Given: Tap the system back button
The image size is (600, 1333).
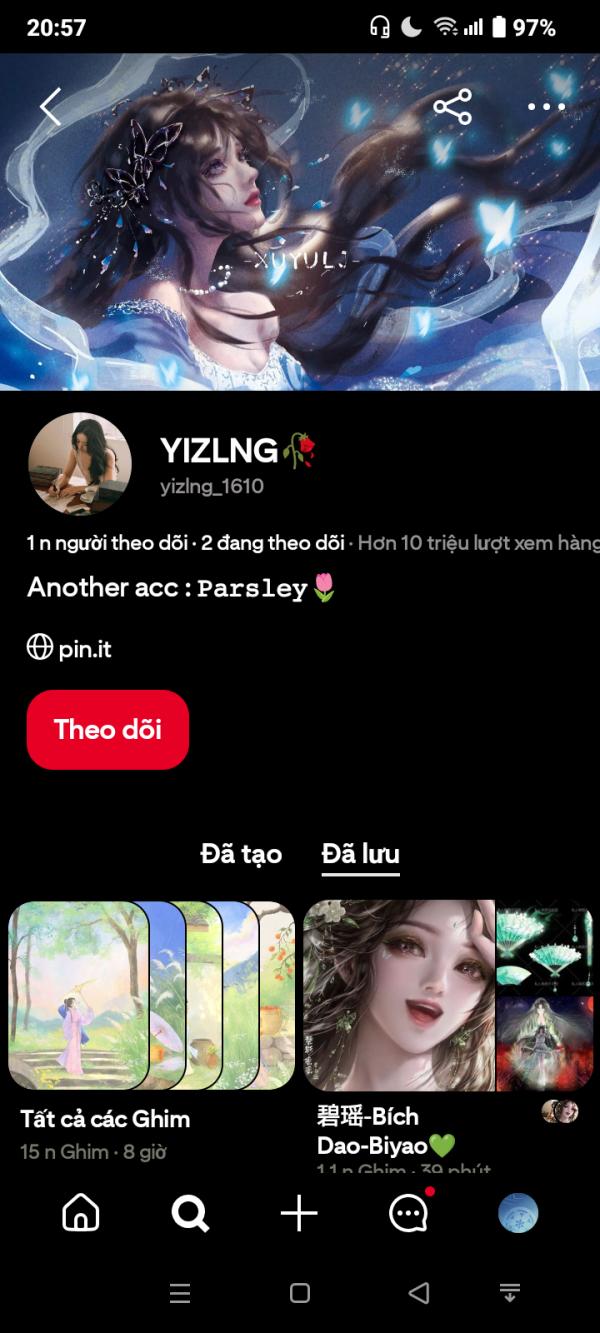Looking at the screenshot, I should 419,1293.
